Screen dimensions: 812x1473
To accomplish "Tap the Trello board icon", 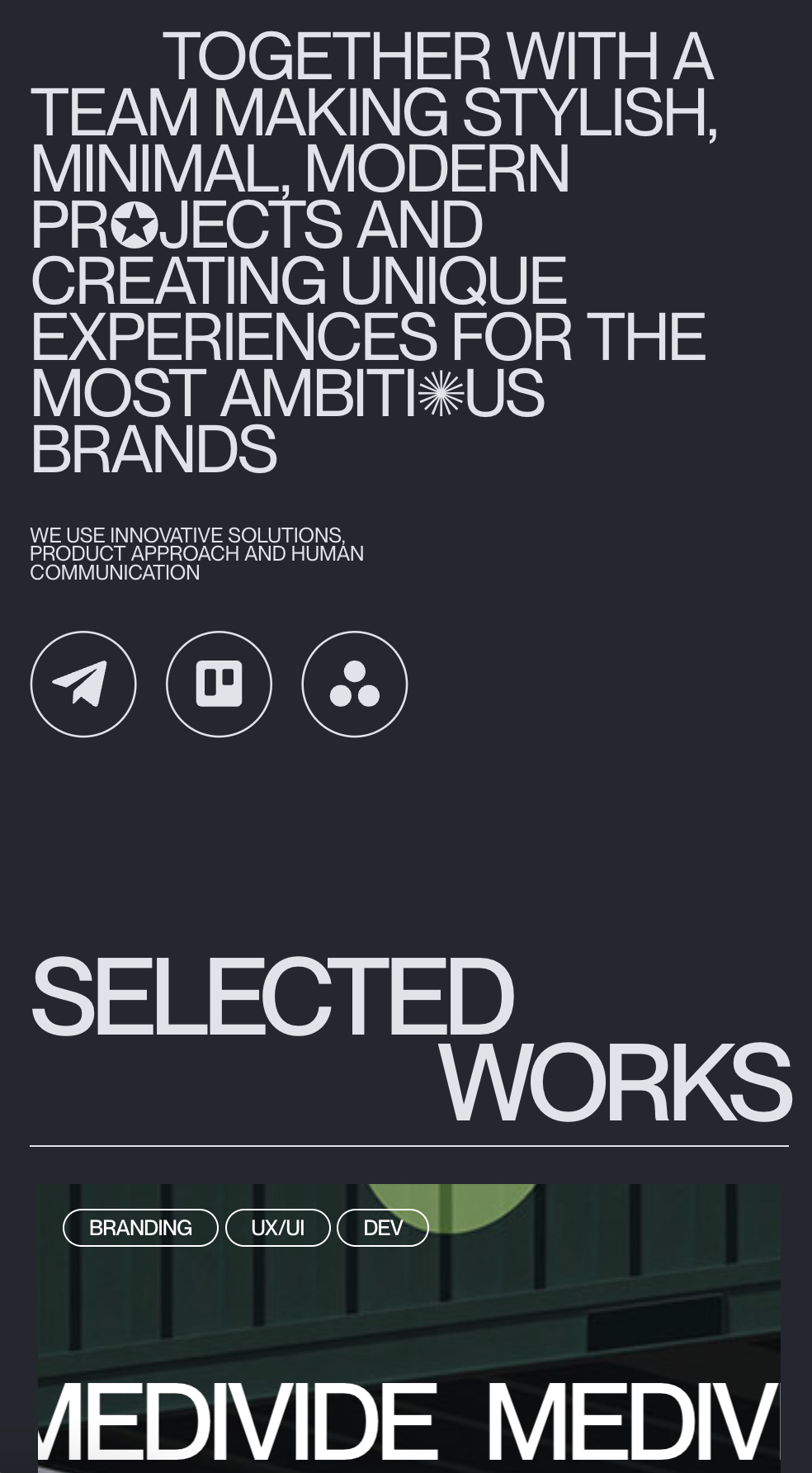I will 219,684.
